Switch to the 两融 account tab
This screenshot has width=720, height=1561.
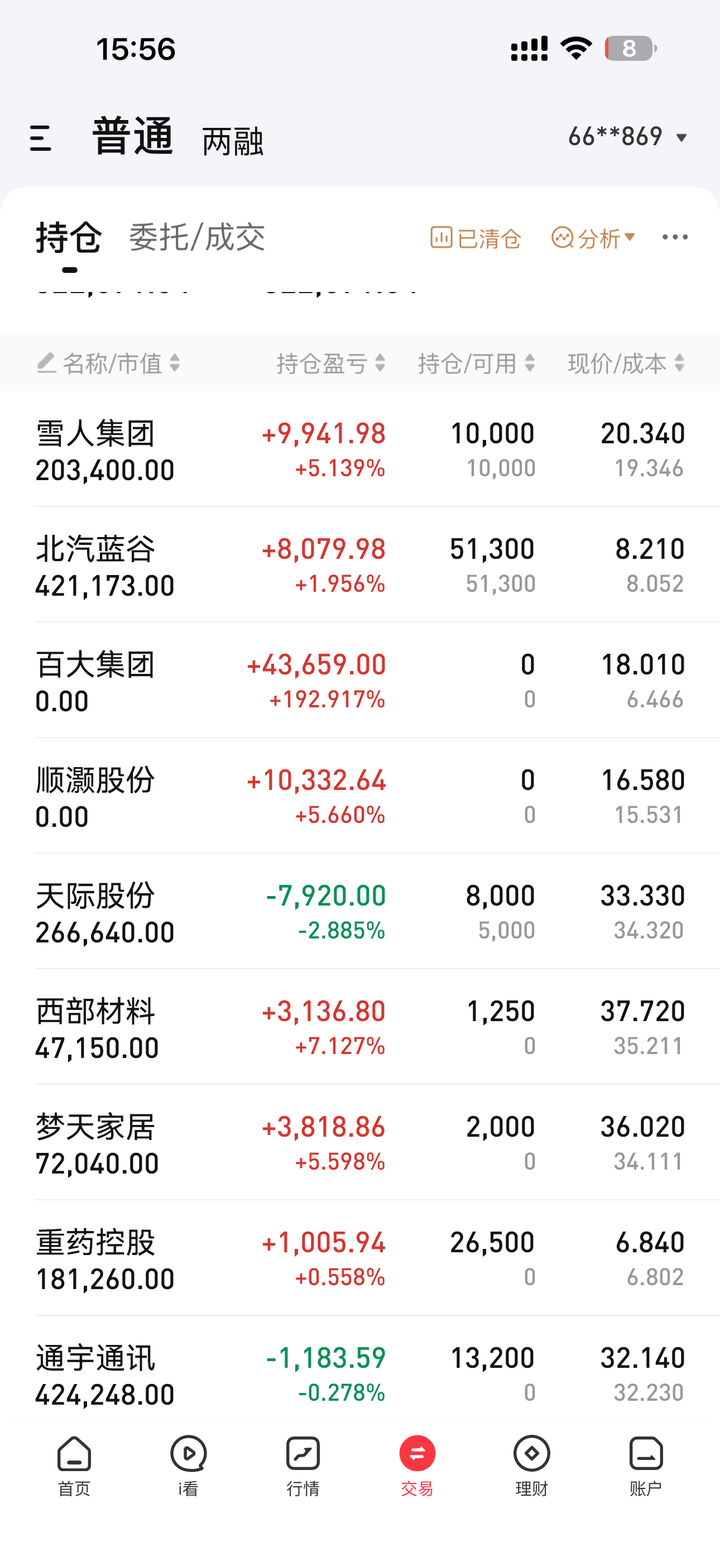[x=232, y=141]
